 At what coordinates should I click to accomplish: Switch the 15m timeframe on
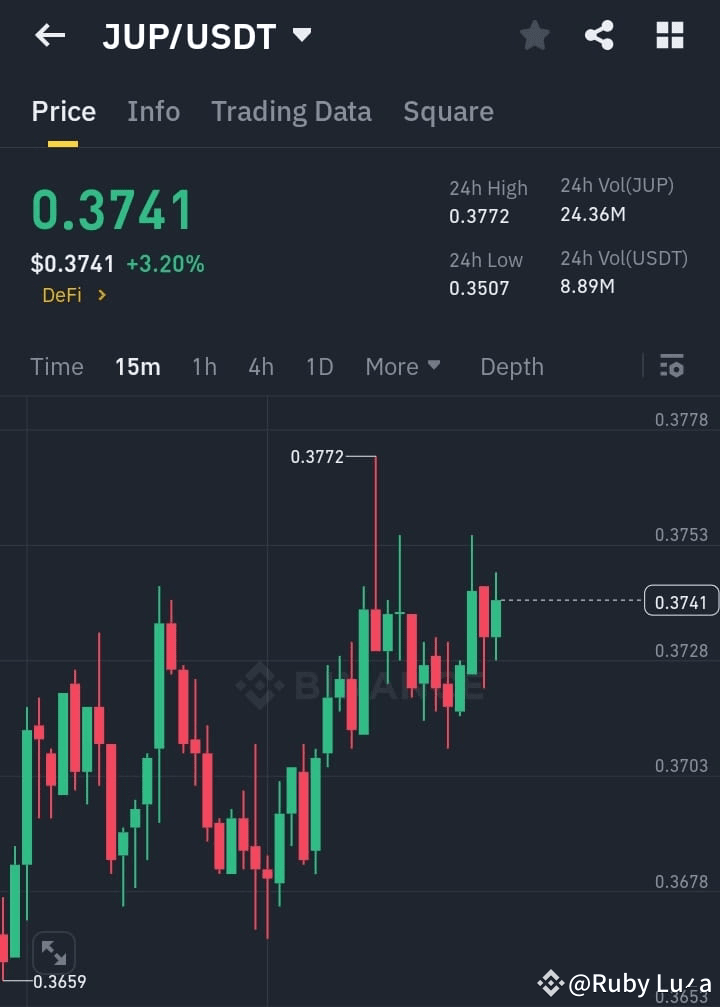tap(138, 367)
